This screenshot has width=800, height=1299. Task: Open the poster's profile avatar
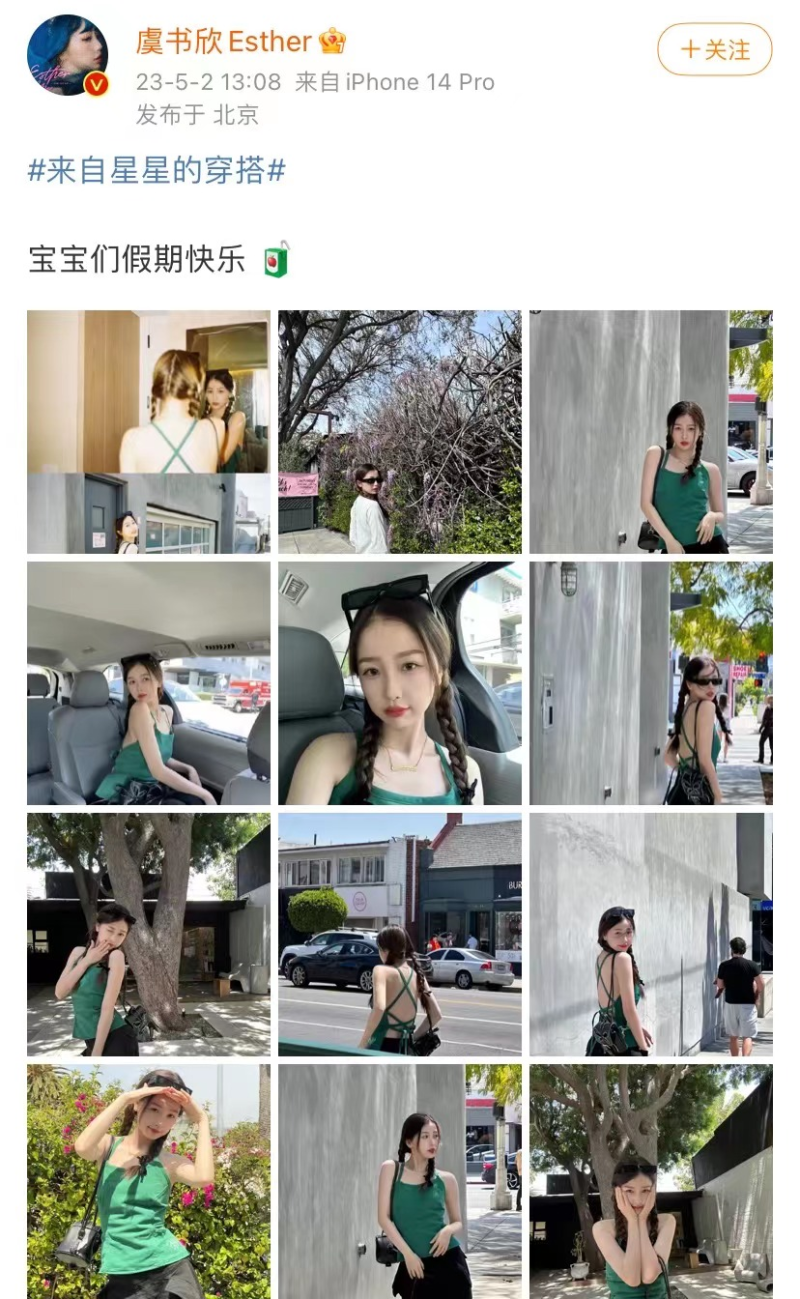pos(67,56)
